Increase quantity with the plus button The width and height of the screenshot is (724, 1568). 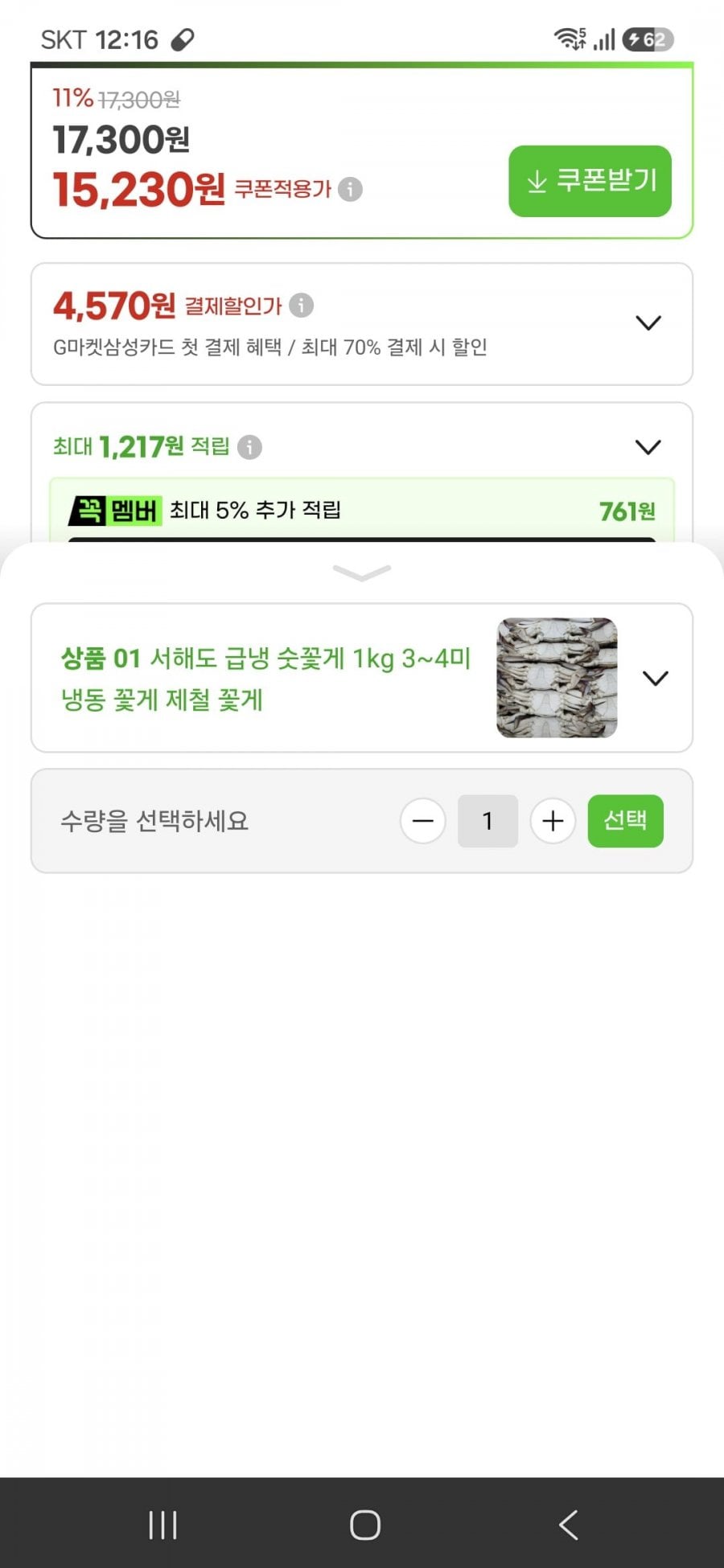(x=553, y=821)
